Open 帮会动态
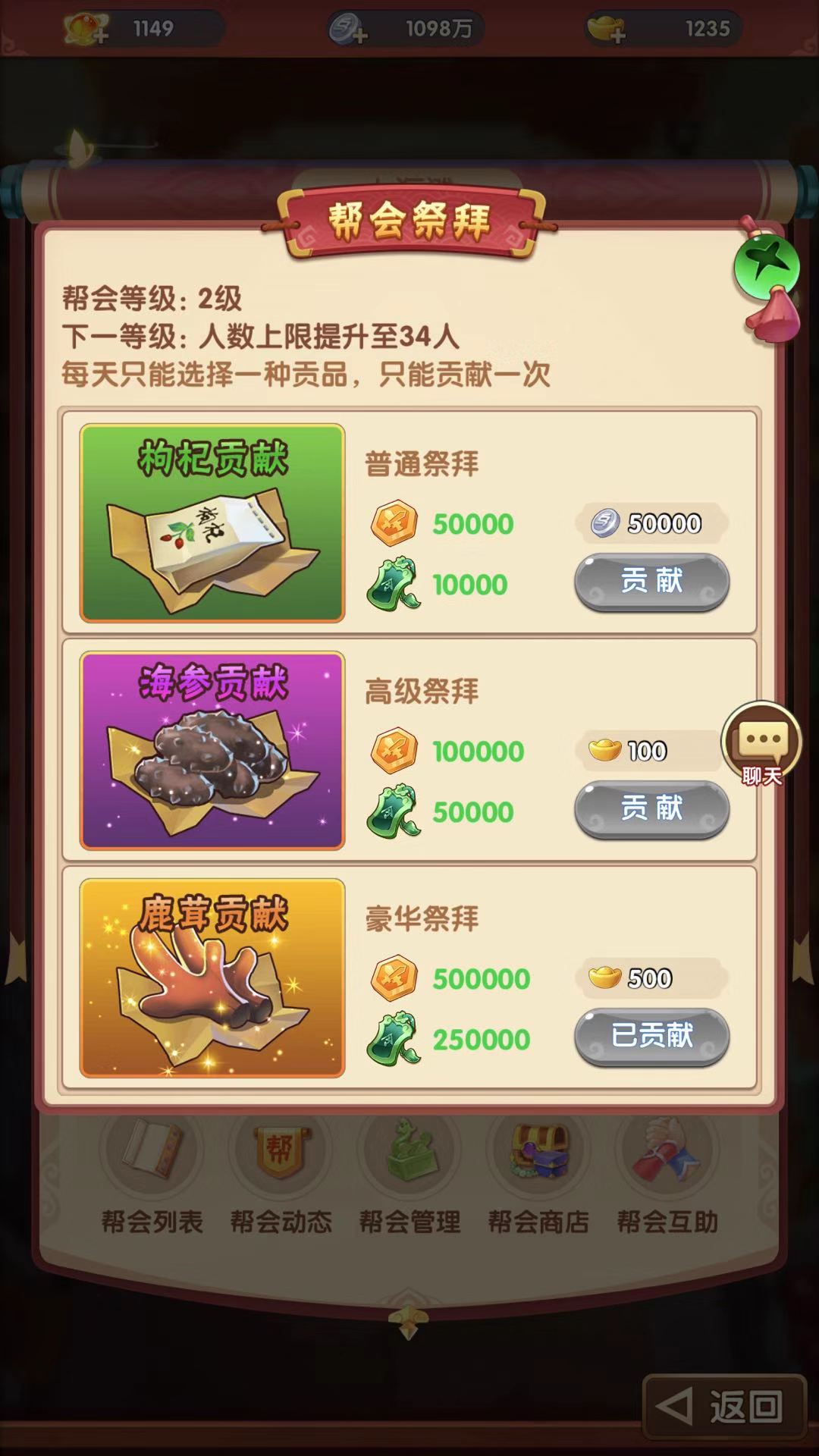819x1456 pixels. [281, 1172]
